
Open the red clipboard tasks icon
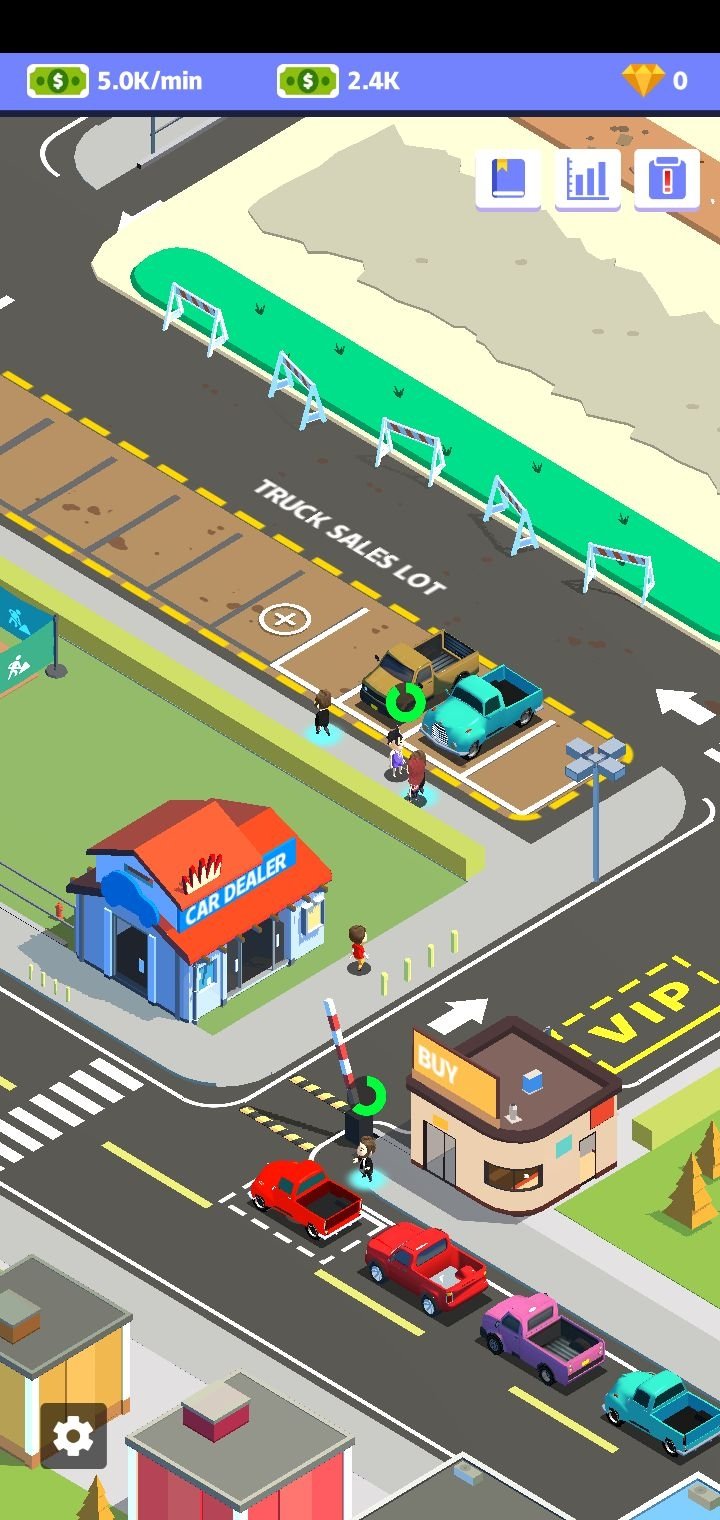tap(666, 180)
